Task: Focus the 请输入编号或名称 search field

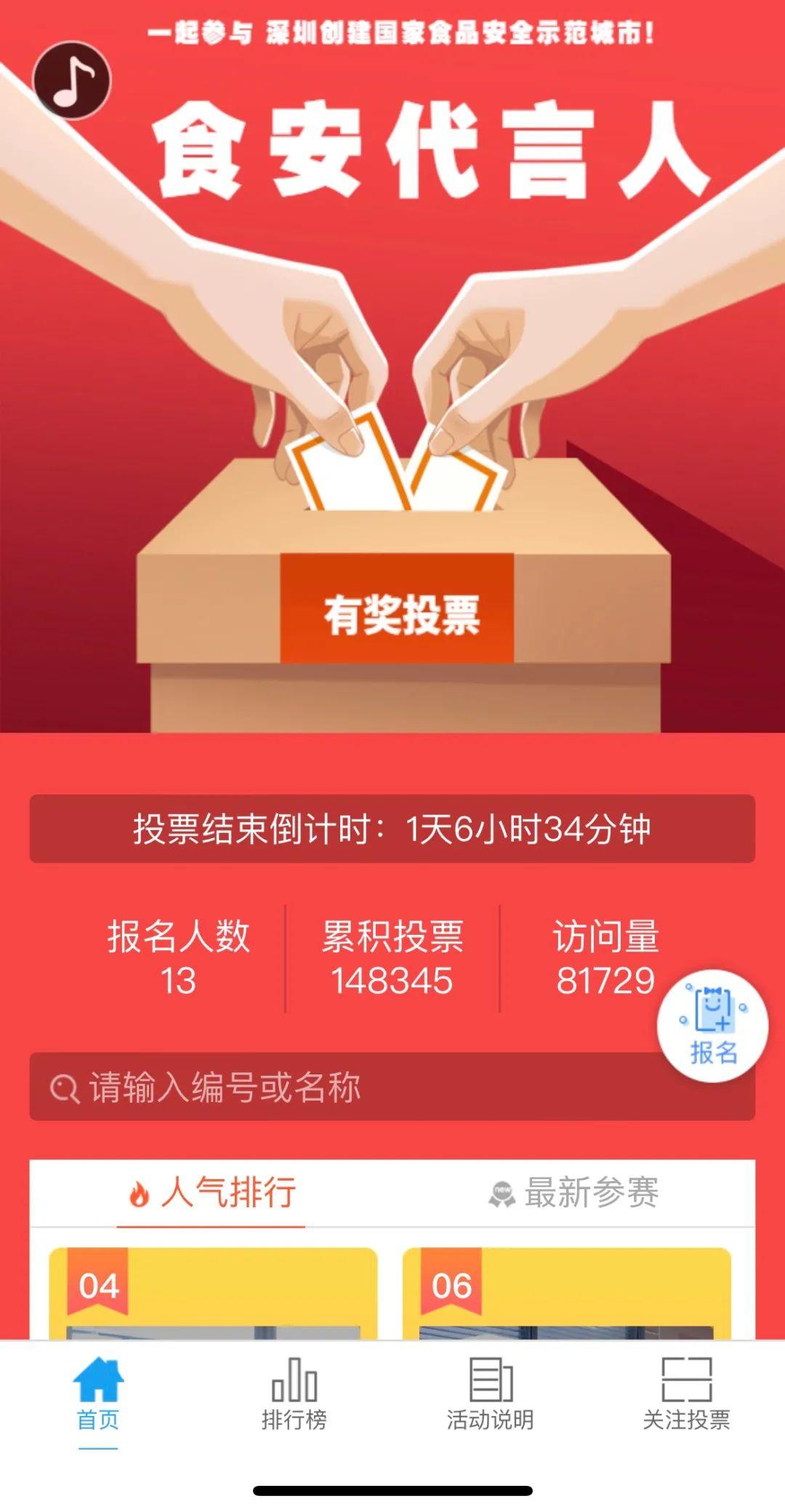Action: click(349, 1088)
